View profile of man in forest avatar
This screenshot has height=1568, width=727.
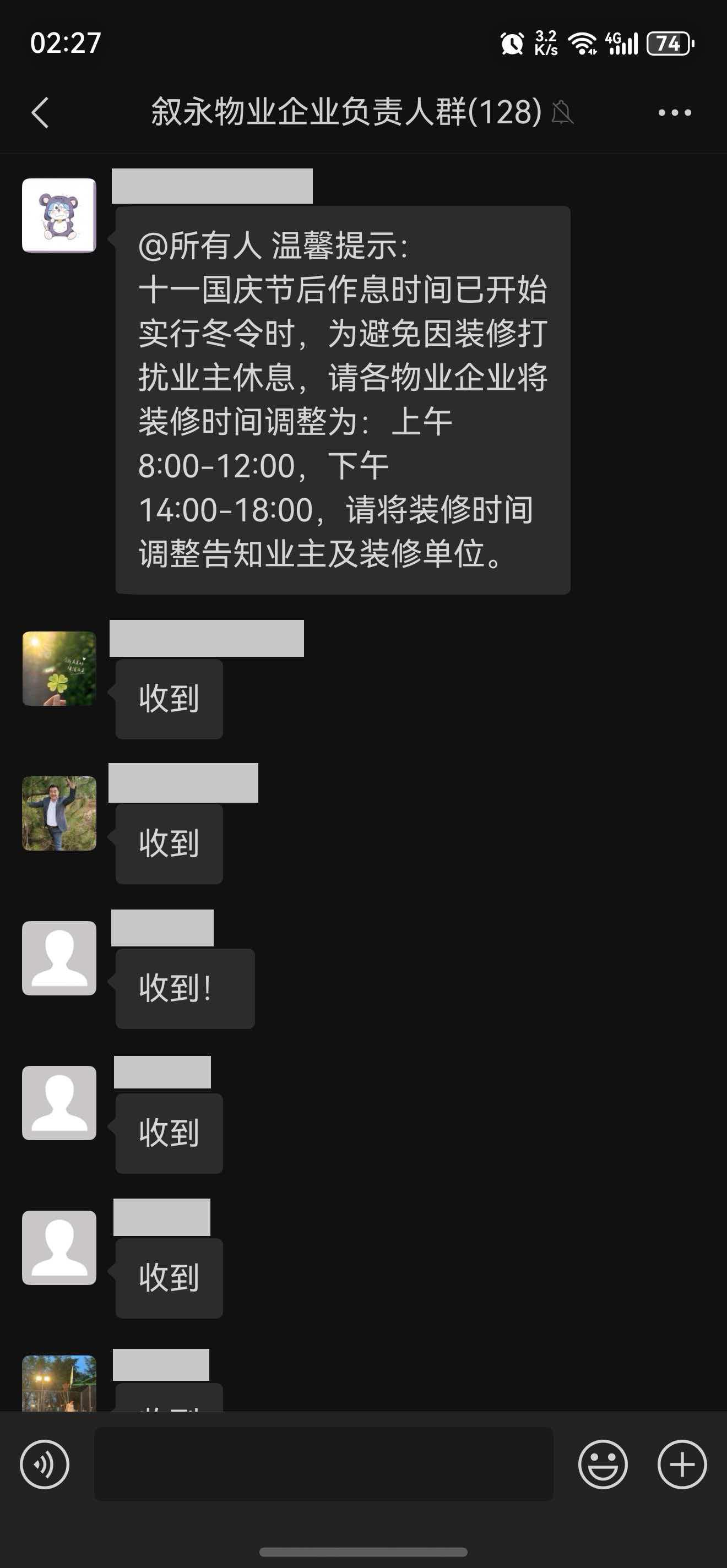click(x=59, y=813)
